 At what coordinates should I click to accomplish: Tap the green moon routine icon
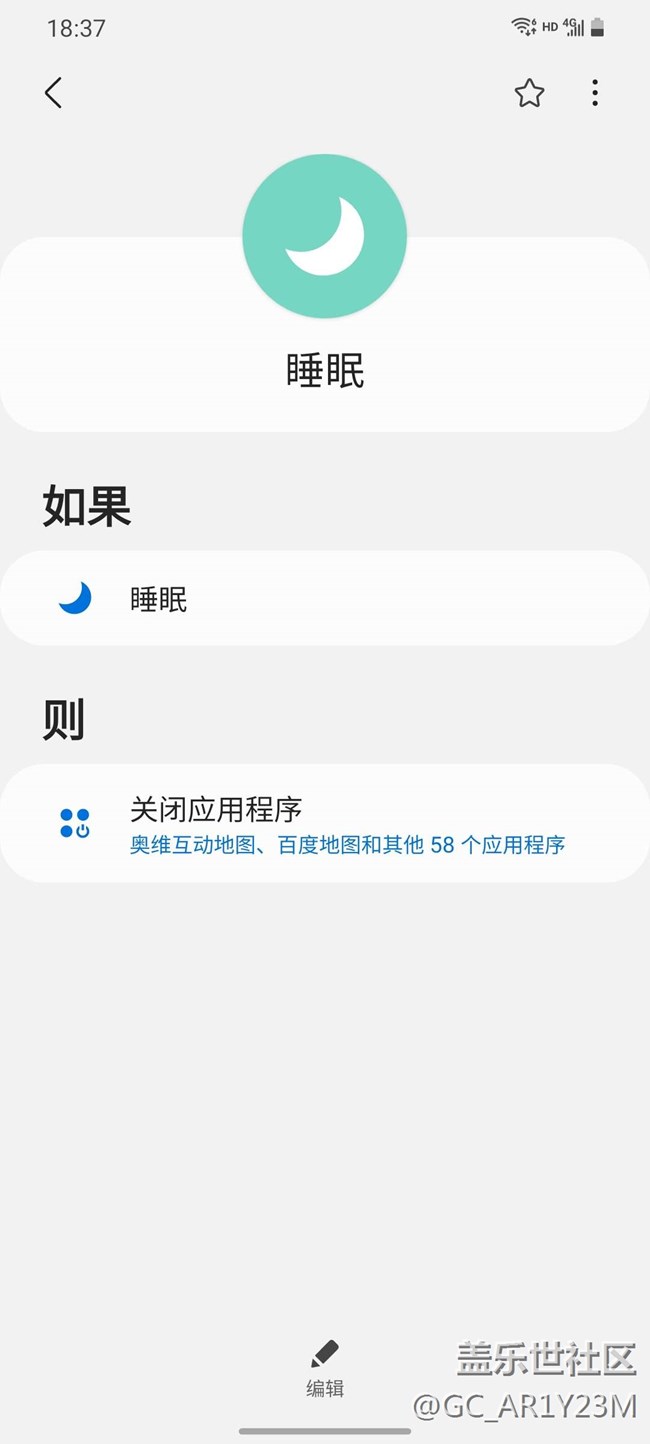[x=324, y=236]
